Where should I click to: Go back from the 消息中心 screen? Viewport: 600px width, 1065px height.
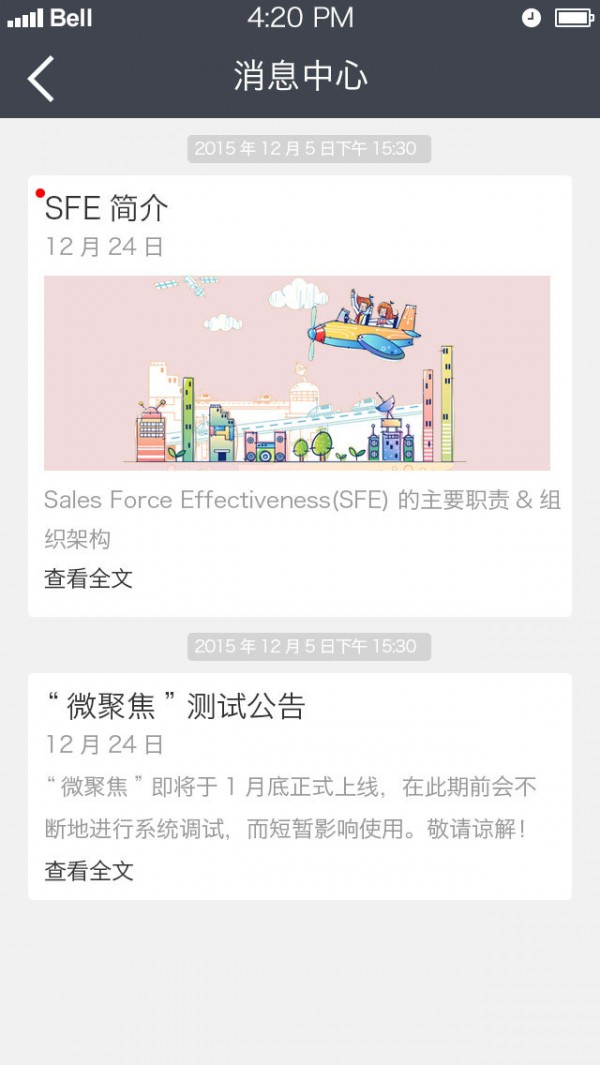[41, 78]
